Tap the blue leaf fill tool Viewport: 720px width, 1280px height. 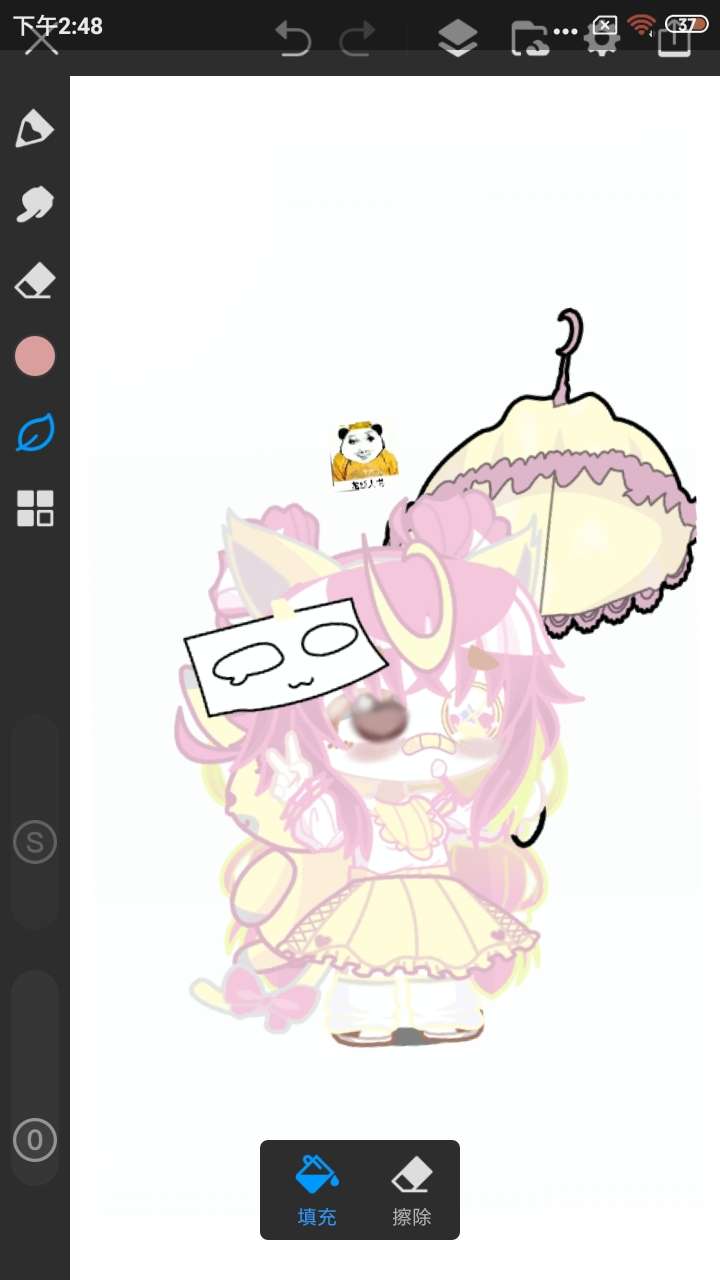35,433
